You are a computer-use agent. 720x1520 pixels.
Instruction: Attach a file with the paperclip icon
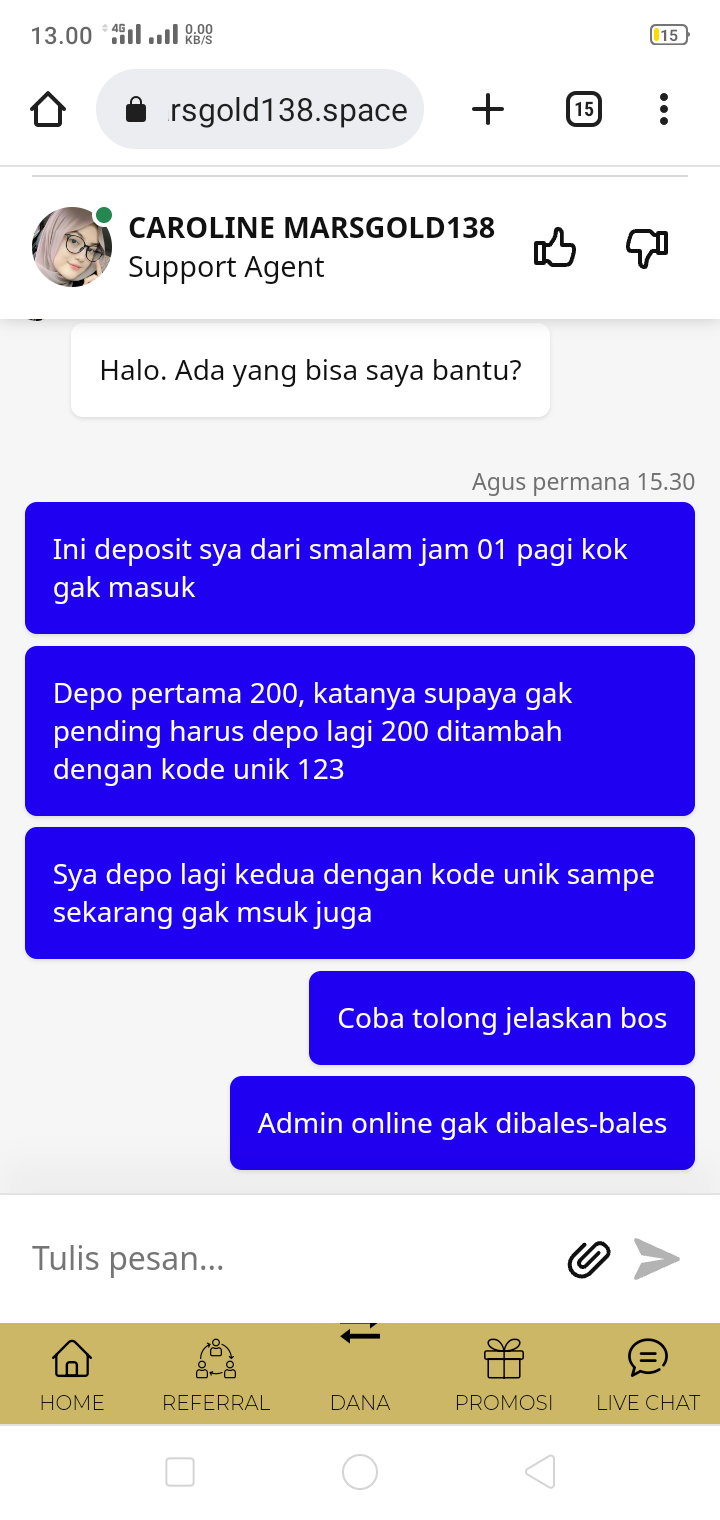(589, 1259)
